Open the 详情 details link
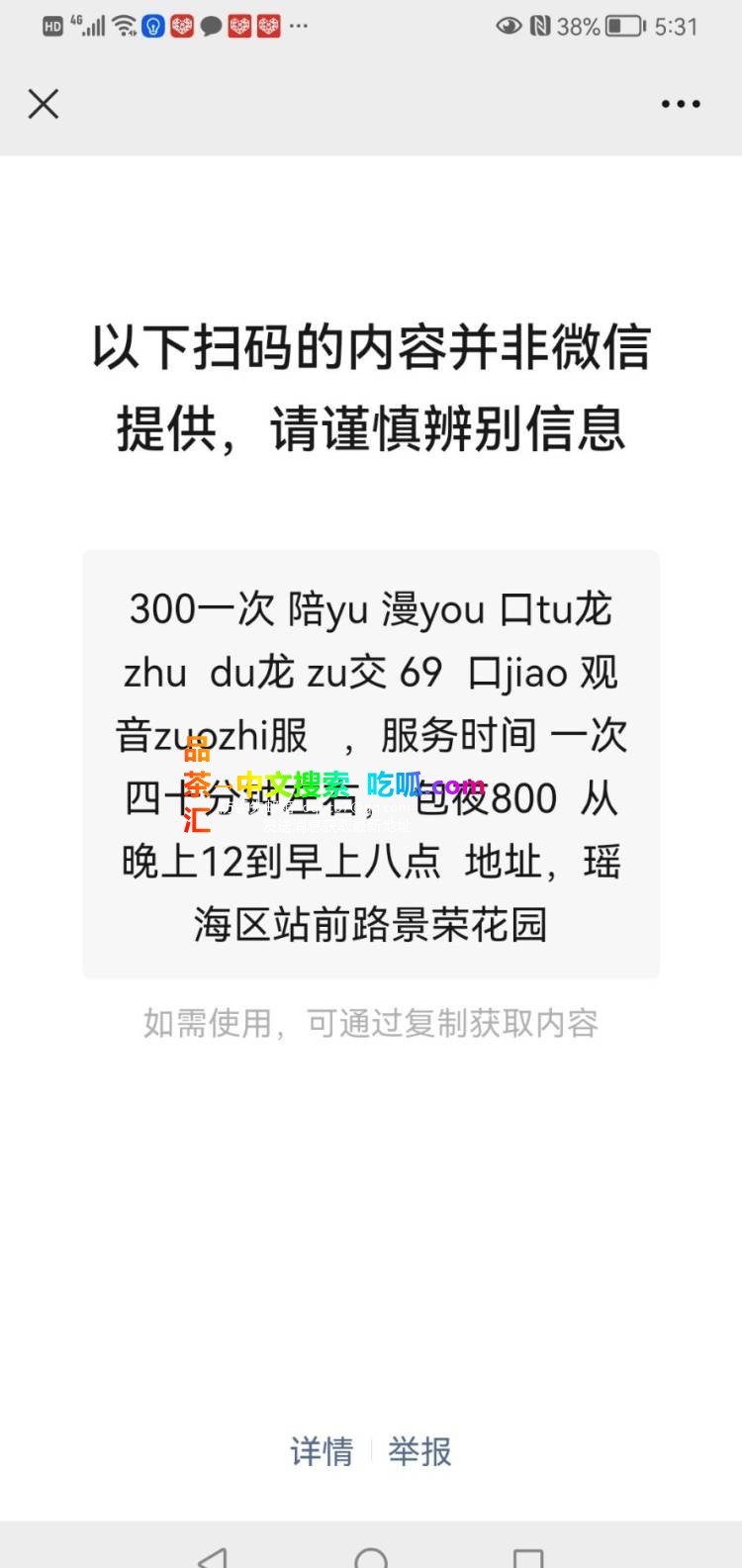The image size is (742, 1568). pos(322,1451)
